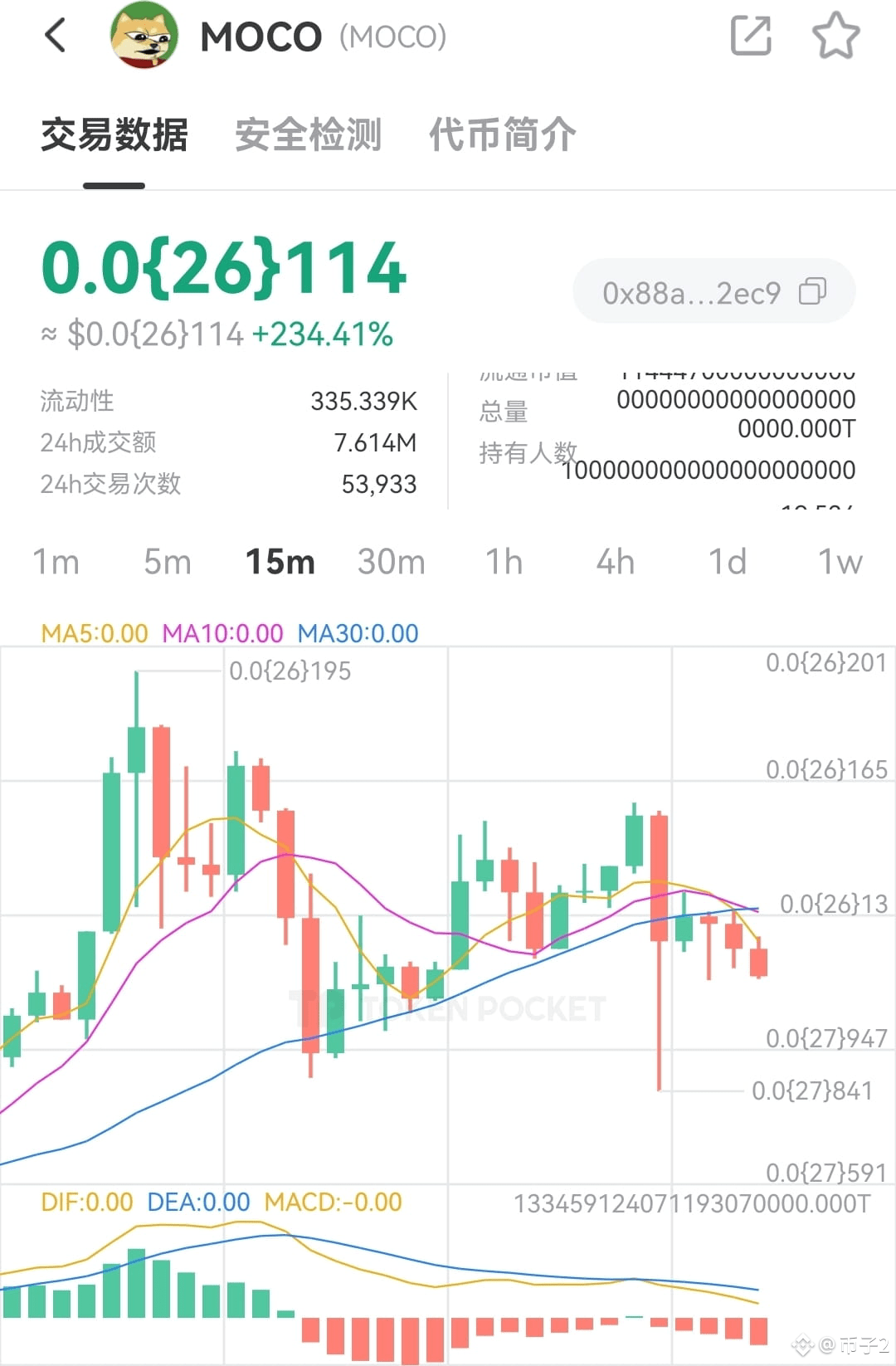Image resolution: width=896 pixels, height=1366 pixels.
Task: Show the 1d candlestick interval
Action: click(727, 562)
